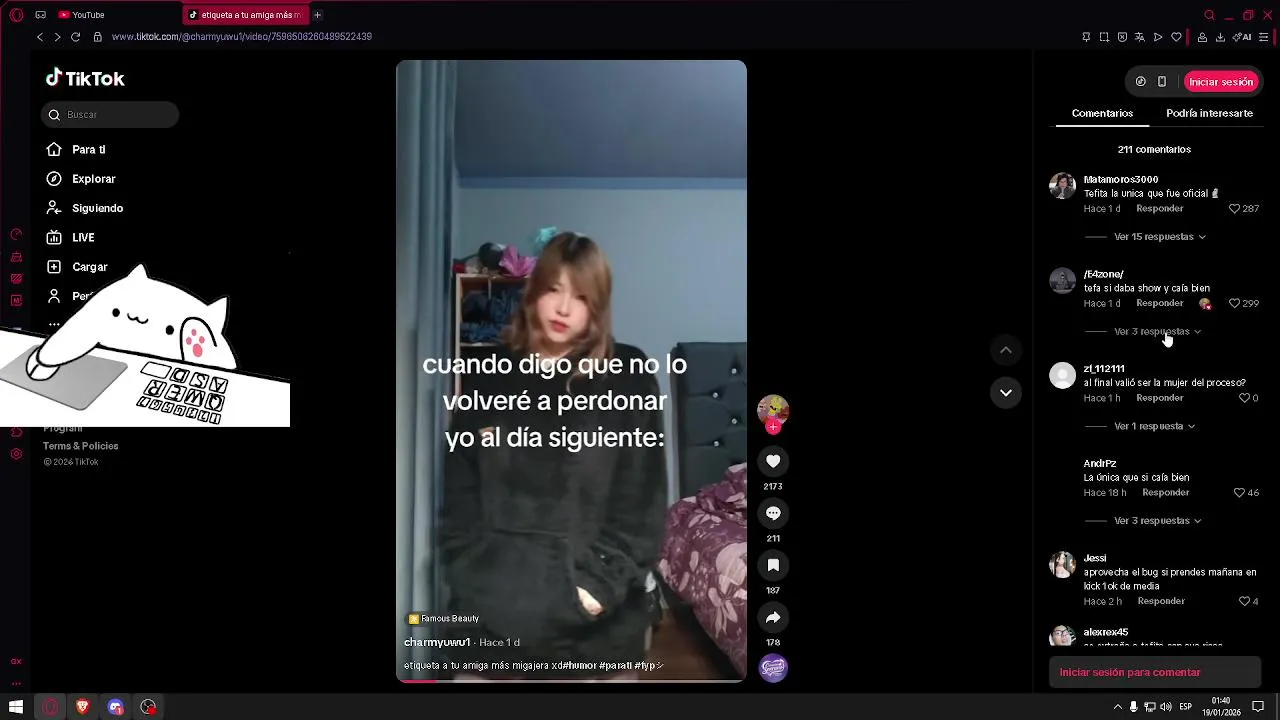The image size is (1280, 720).
Task: Open the comments bubble icon
Action: pos(773,513)
